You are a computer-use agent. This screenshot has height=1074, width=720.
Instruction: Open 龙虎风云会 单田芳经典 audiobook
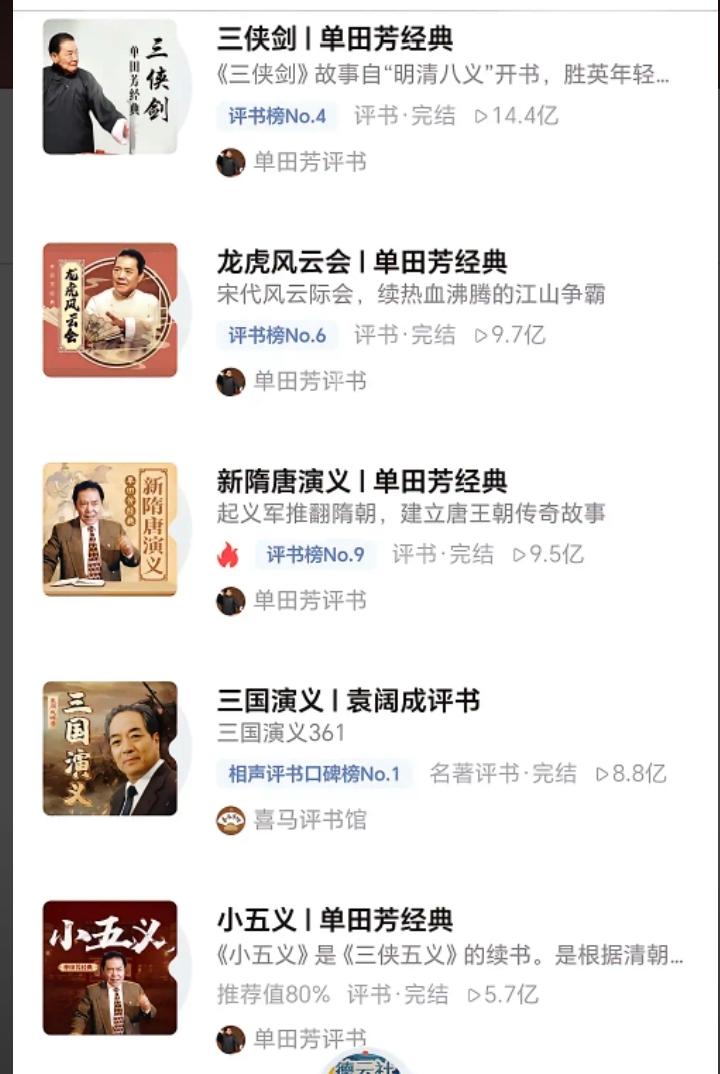point(361,262)
